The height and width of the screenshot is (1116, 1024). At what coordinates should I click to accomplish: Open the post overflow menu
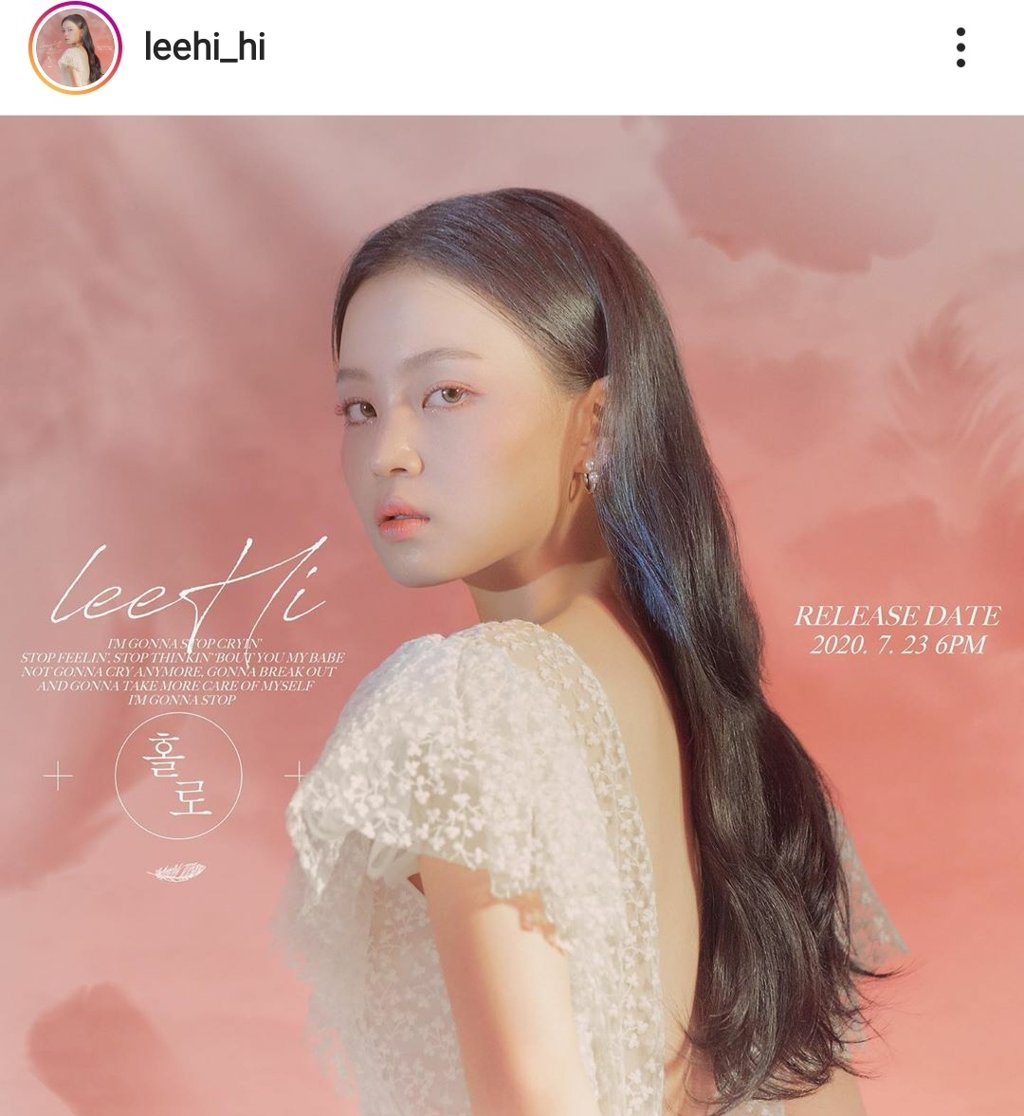click(960, 47)
